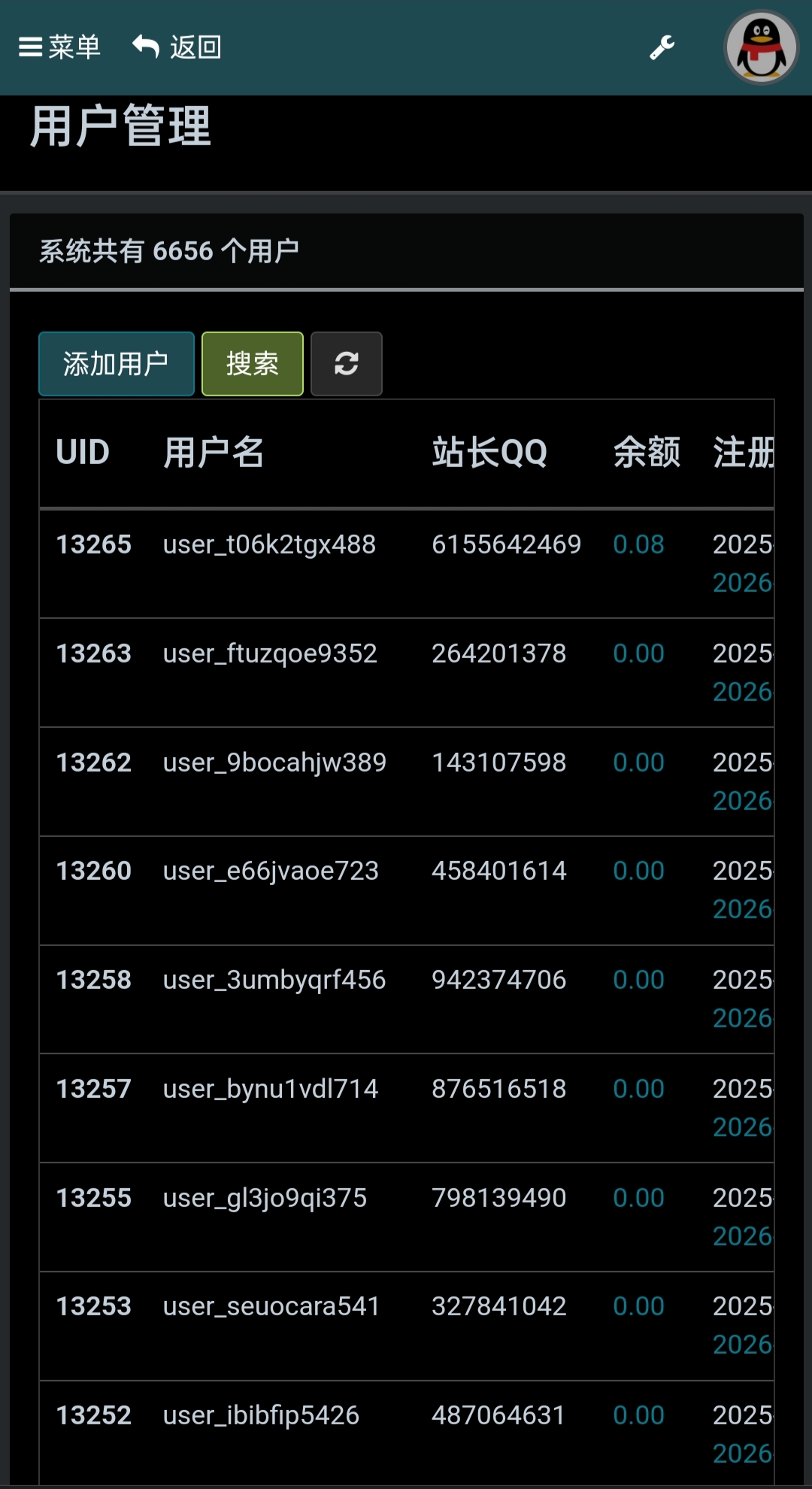Tap the 返回 back button
Image resolution: width=812 pixels, height=1489 pixels.
click(177, 47)
